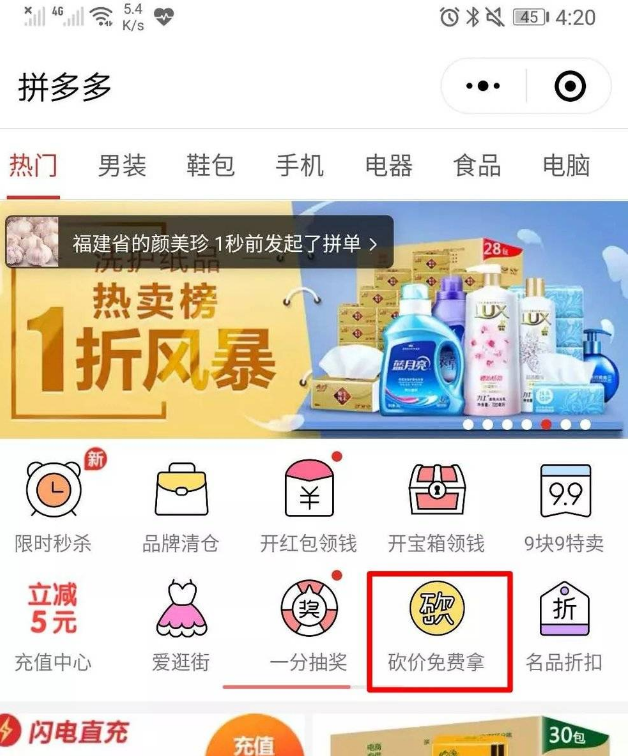
Task: Close the mini program with the circle button
Action: [x=570, y=87]
